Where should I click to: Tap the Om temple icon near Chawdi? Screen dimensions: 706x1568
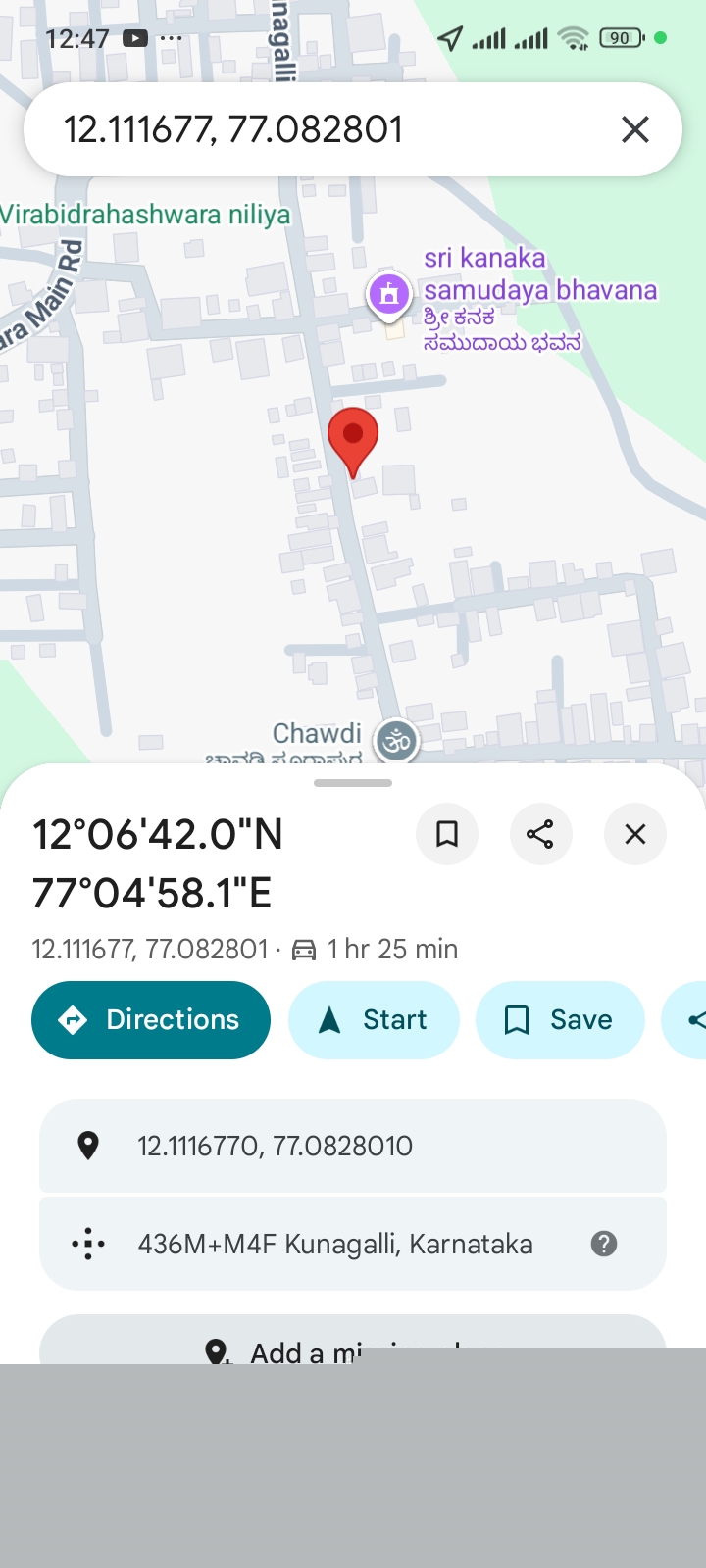(x=396, y=740)
